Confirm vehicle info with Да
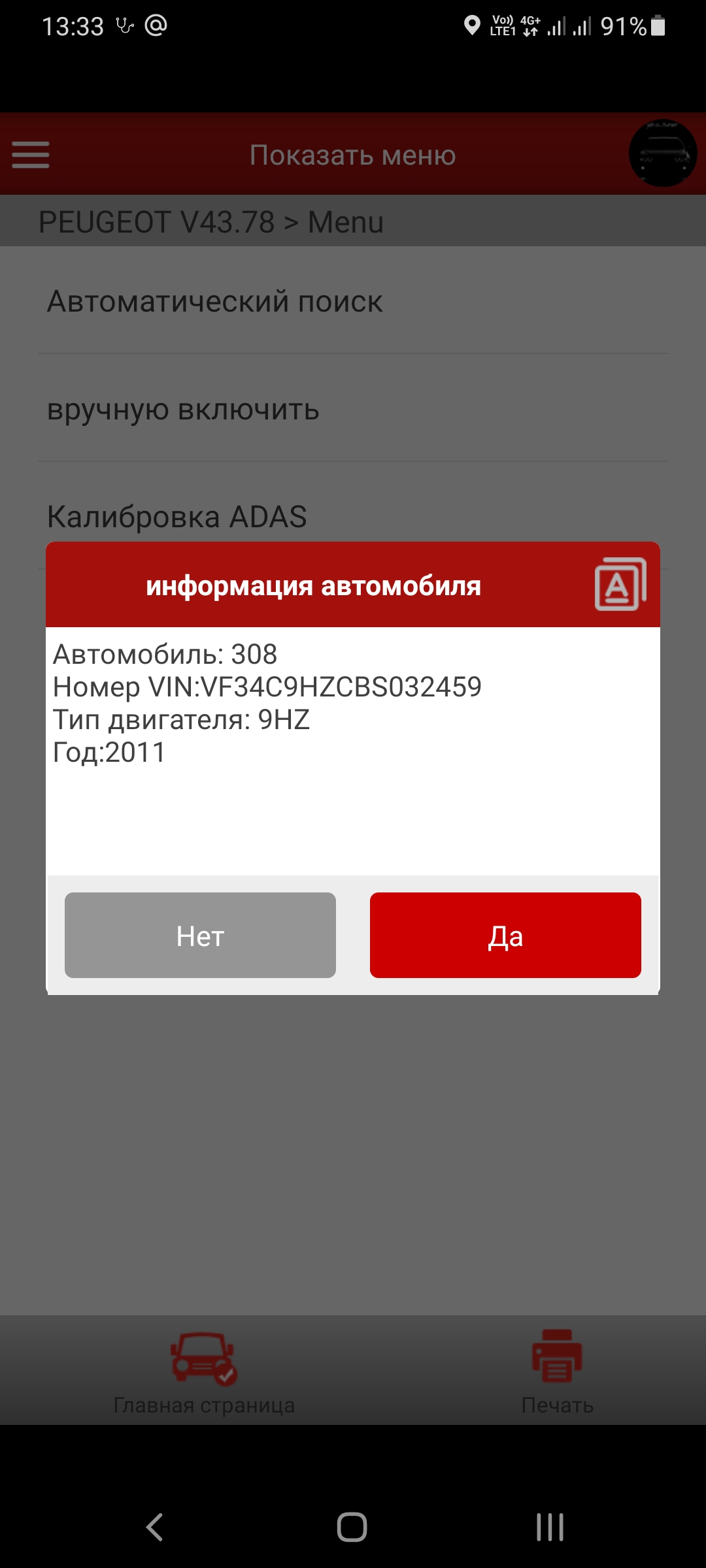The image size is (706, 1568). [505, 935]
